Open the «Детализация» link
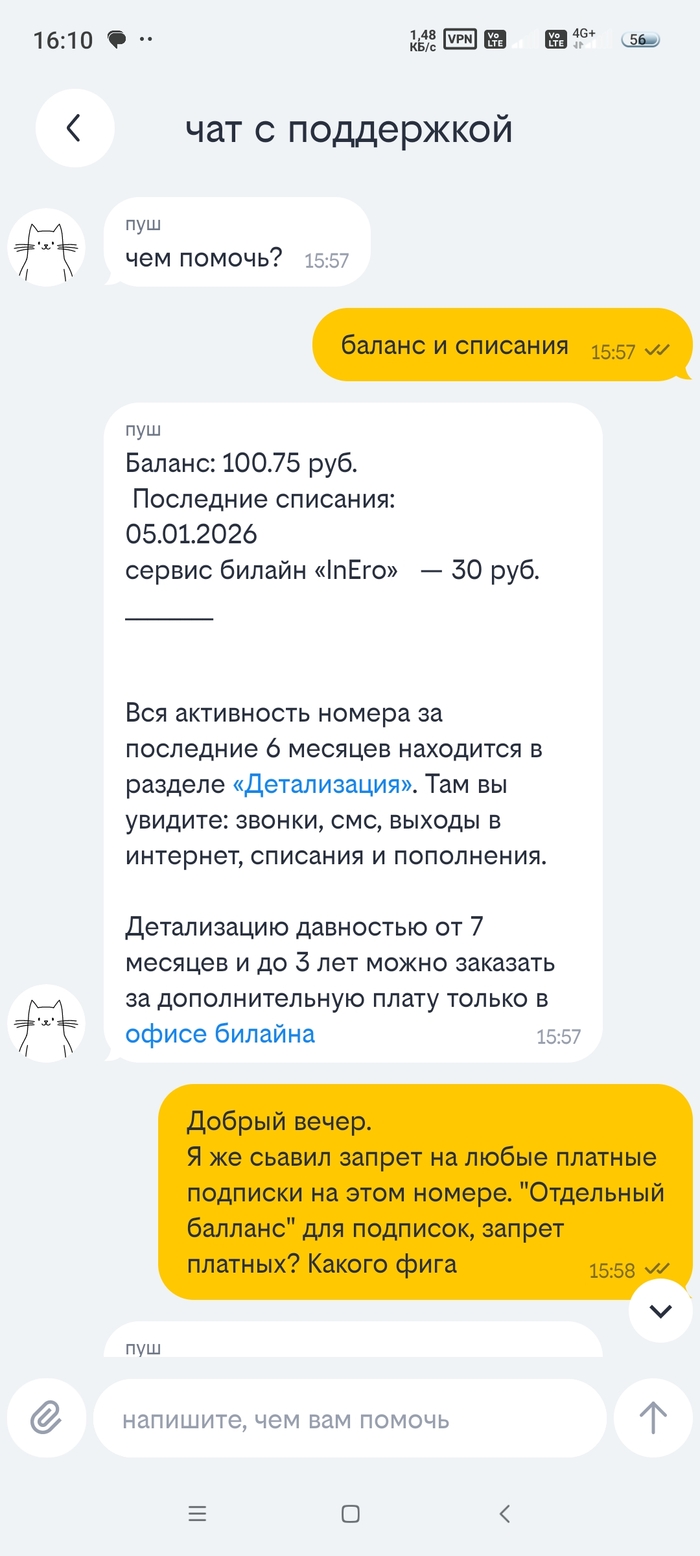Screen dimensions: 700x1556 tap(322, 785)
